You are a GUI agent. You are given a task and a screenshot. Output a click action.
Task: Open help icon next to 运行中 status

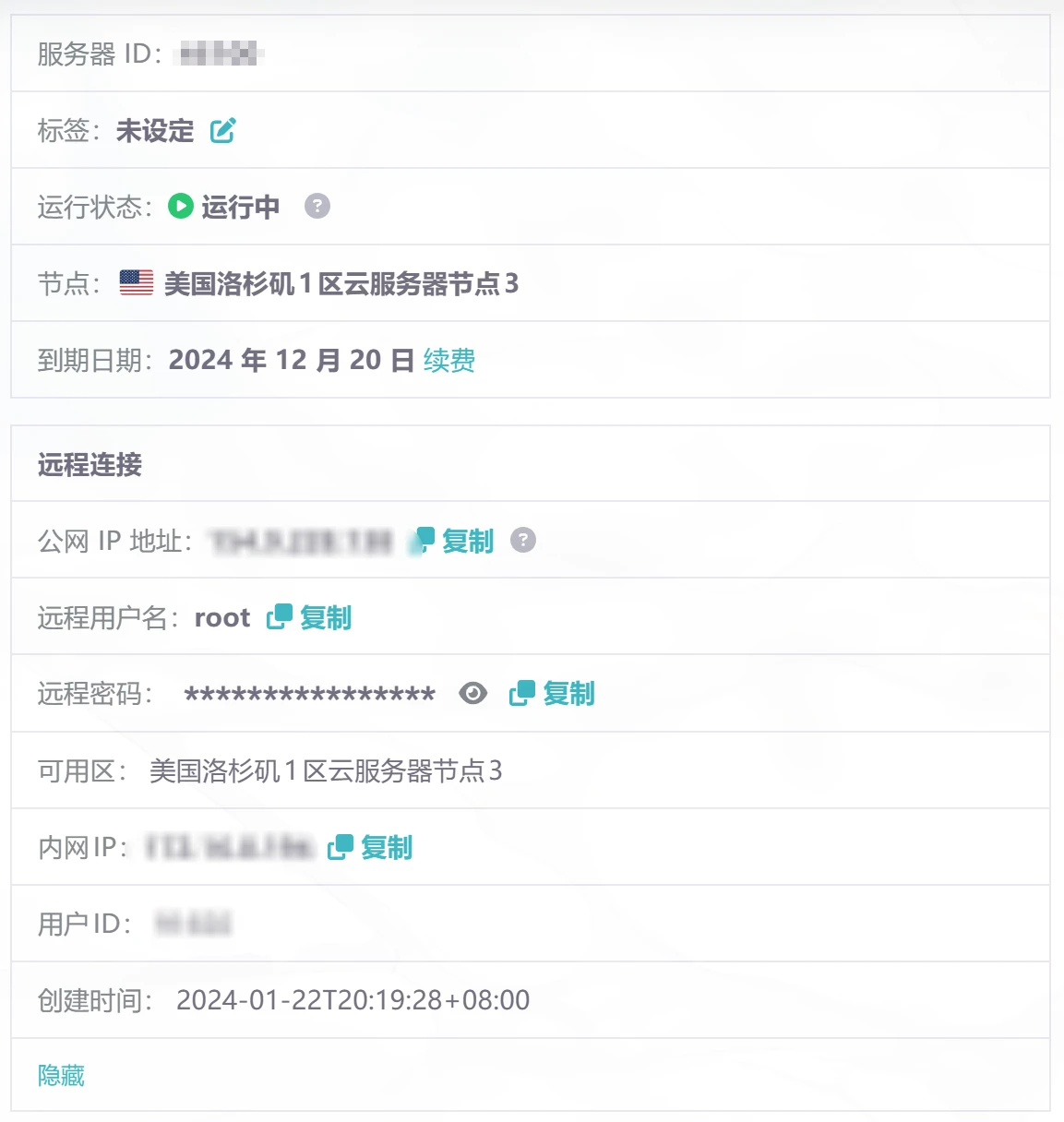coord(317,206)
